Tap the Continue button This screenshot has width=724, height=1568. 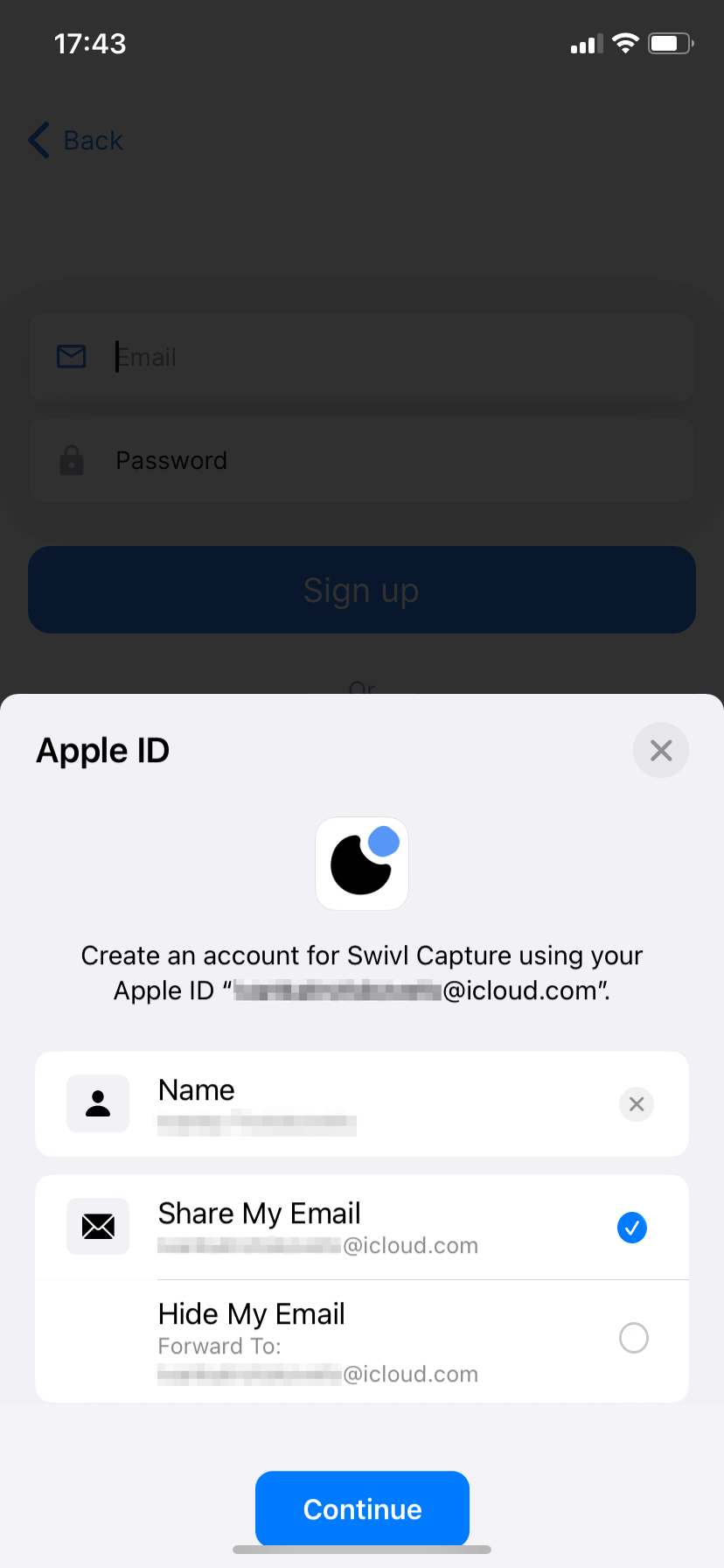pos(362,1508)
